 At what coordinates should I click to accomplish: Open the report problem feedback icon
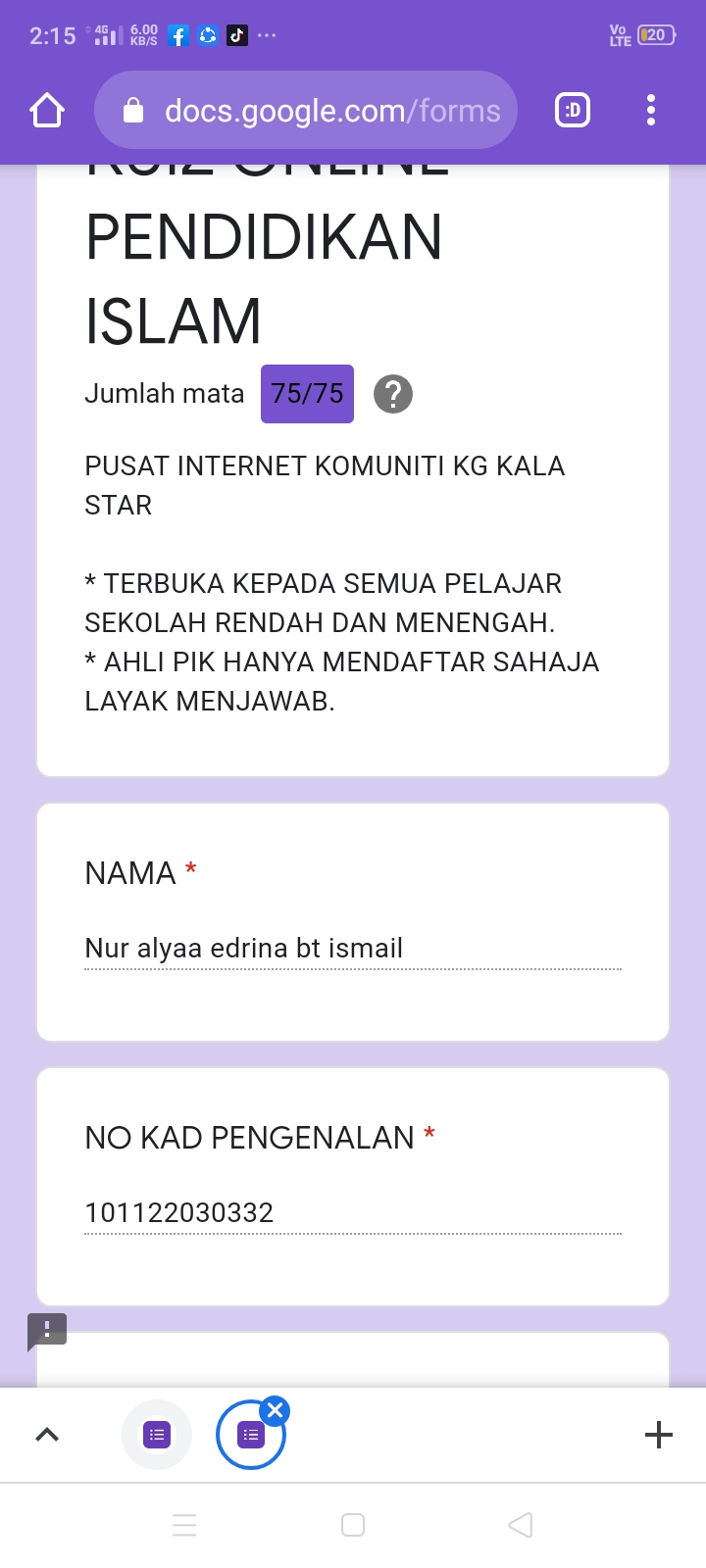point(46,1331)
